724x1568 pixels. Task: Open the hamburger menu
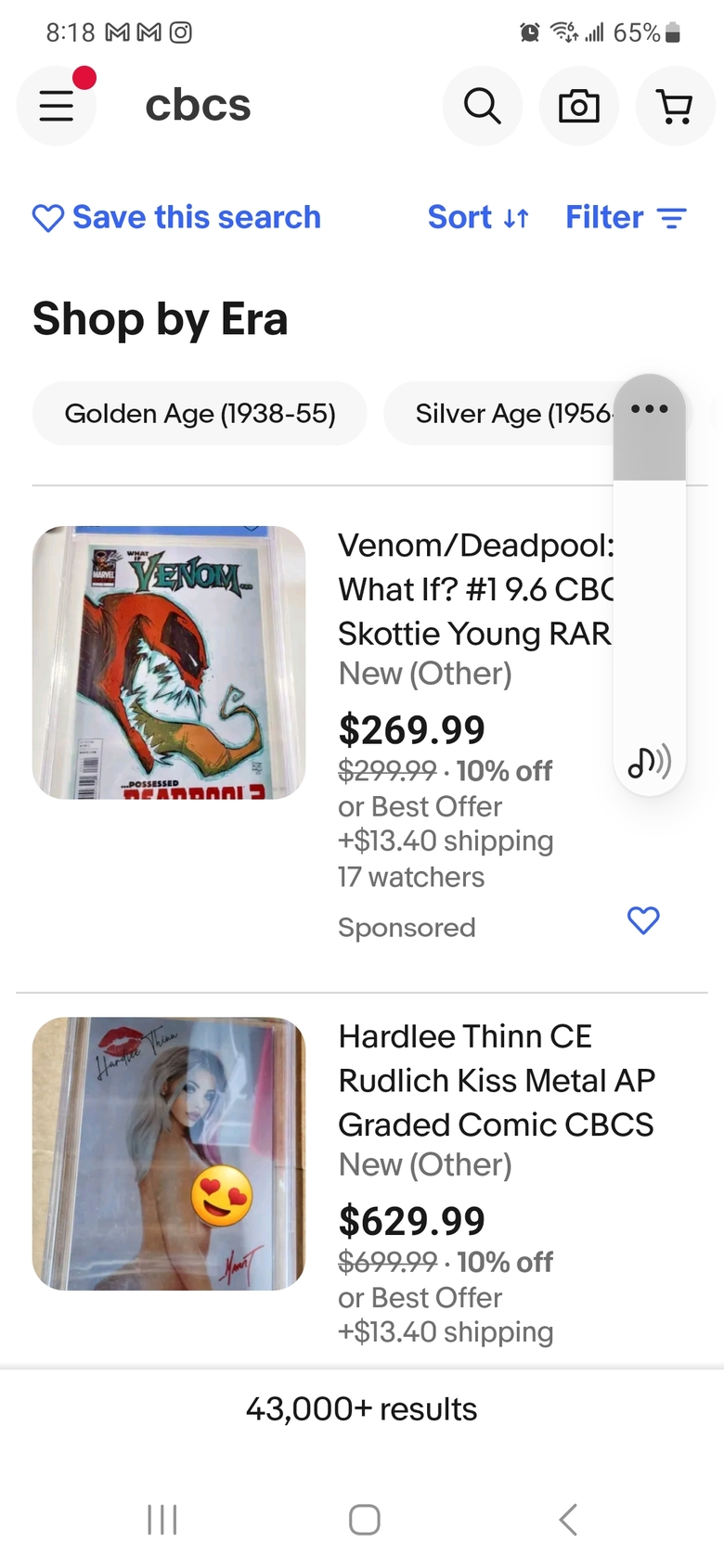pyautogui.click(x=56, y=106)
